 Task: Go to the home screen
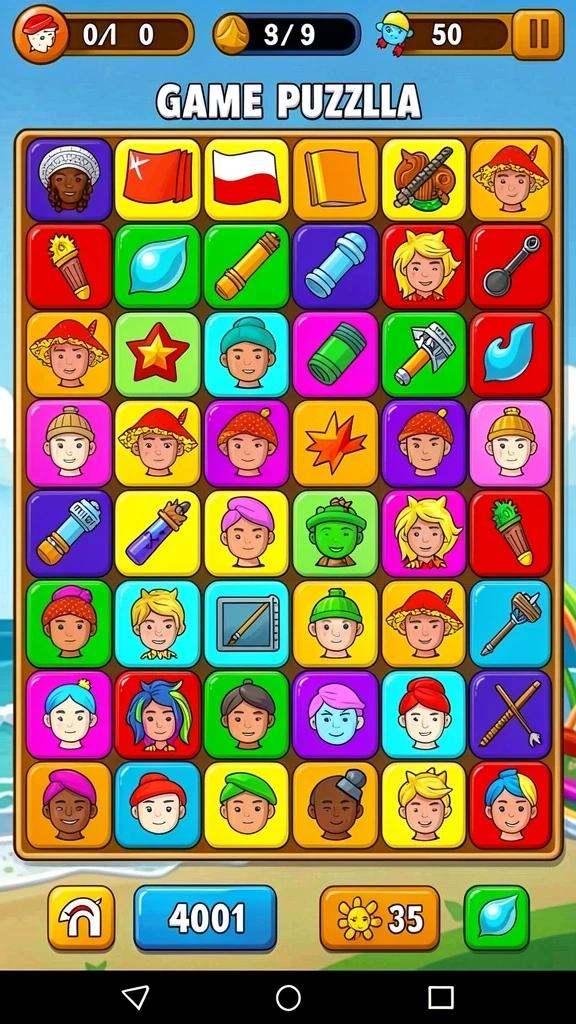(x=288, y=997)
